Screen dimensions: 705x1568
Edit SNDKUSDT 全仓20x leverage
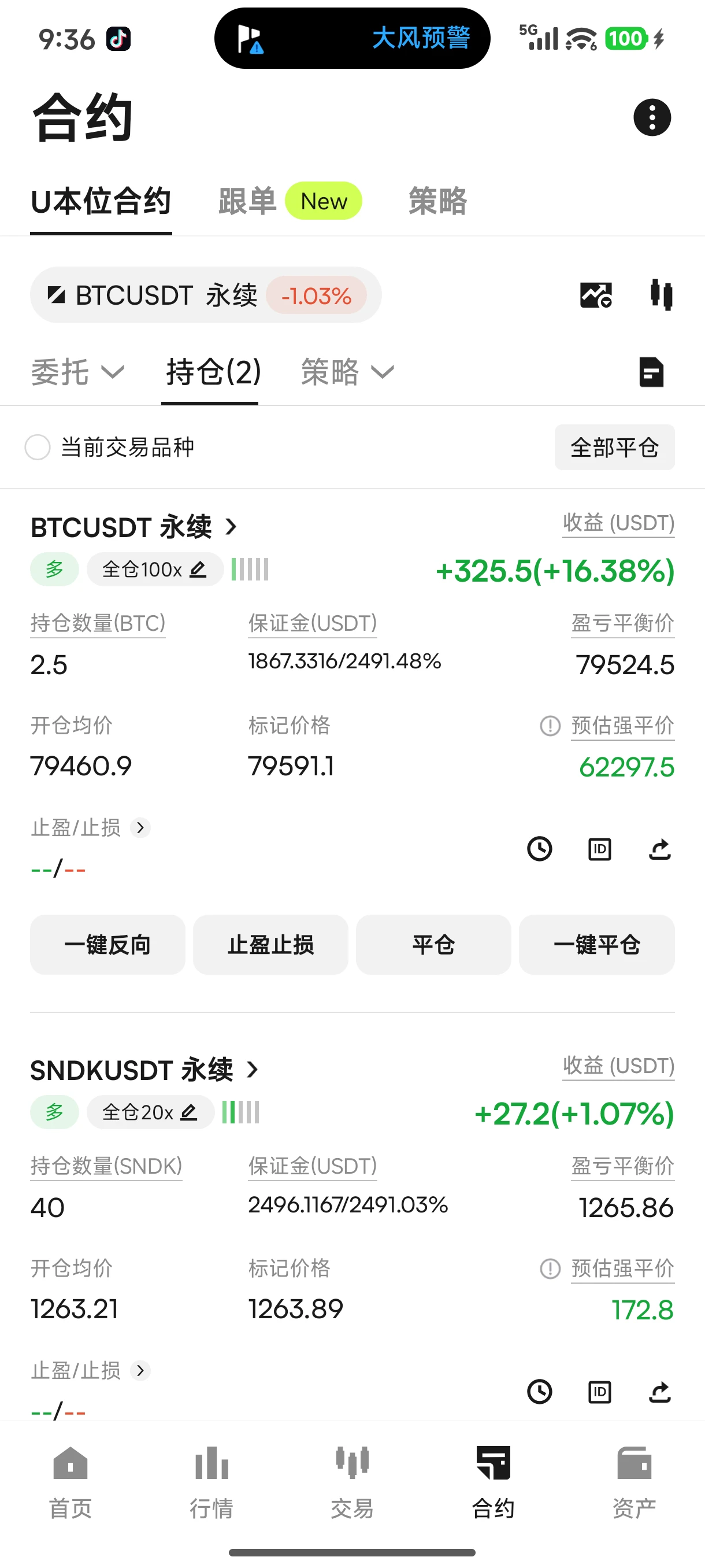click(150, 1112)
